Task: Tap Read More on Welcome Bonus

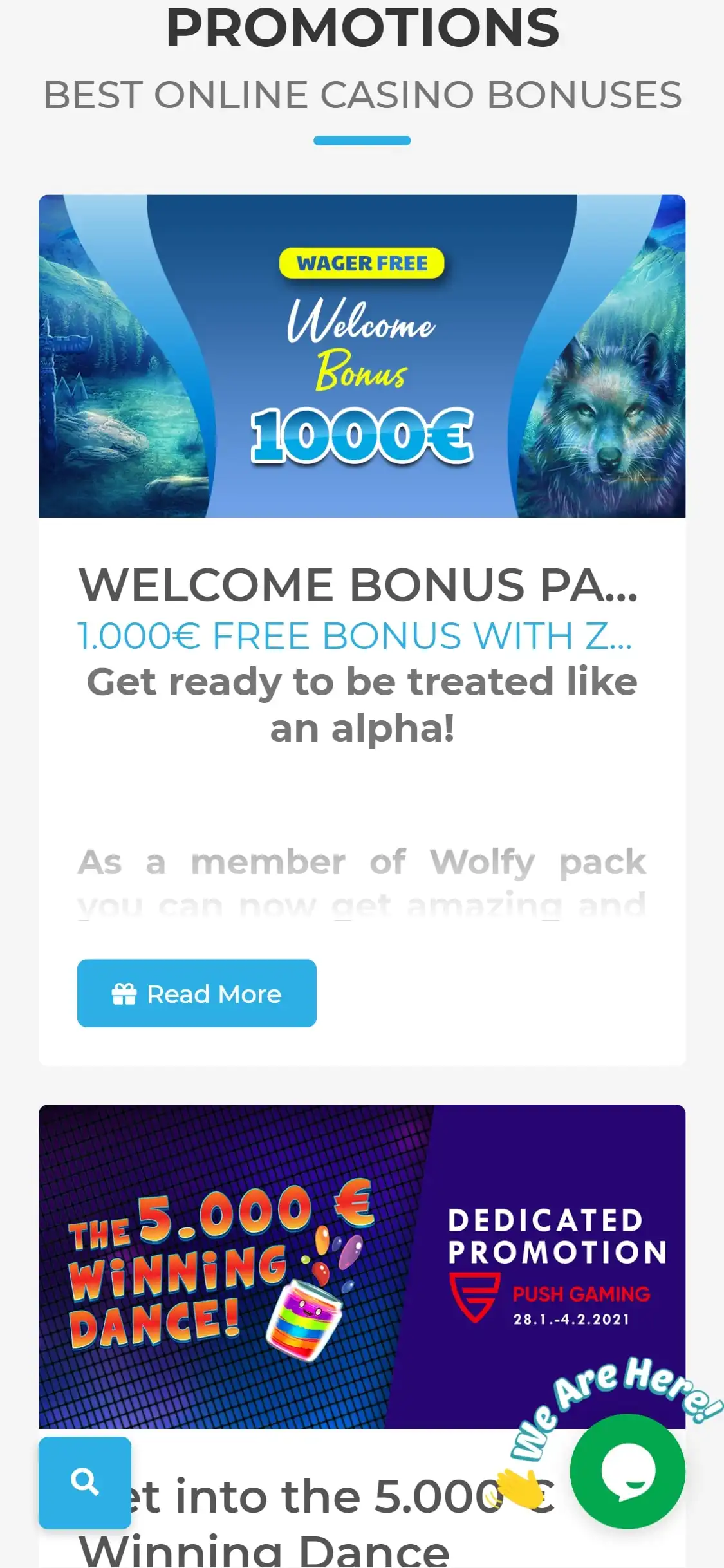Action: point(196,993)
